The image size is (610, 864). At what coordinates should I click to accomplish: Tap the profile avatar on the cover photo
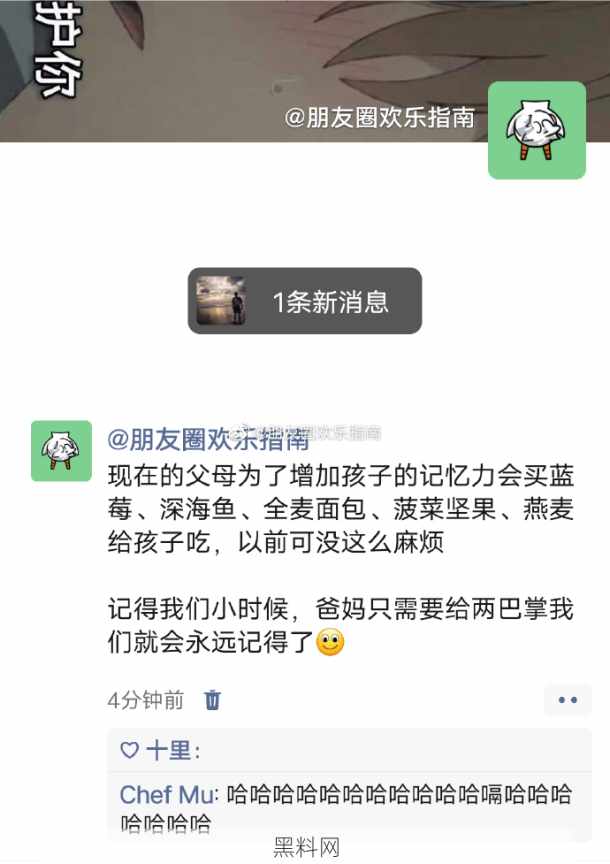[x=536, y=130]
